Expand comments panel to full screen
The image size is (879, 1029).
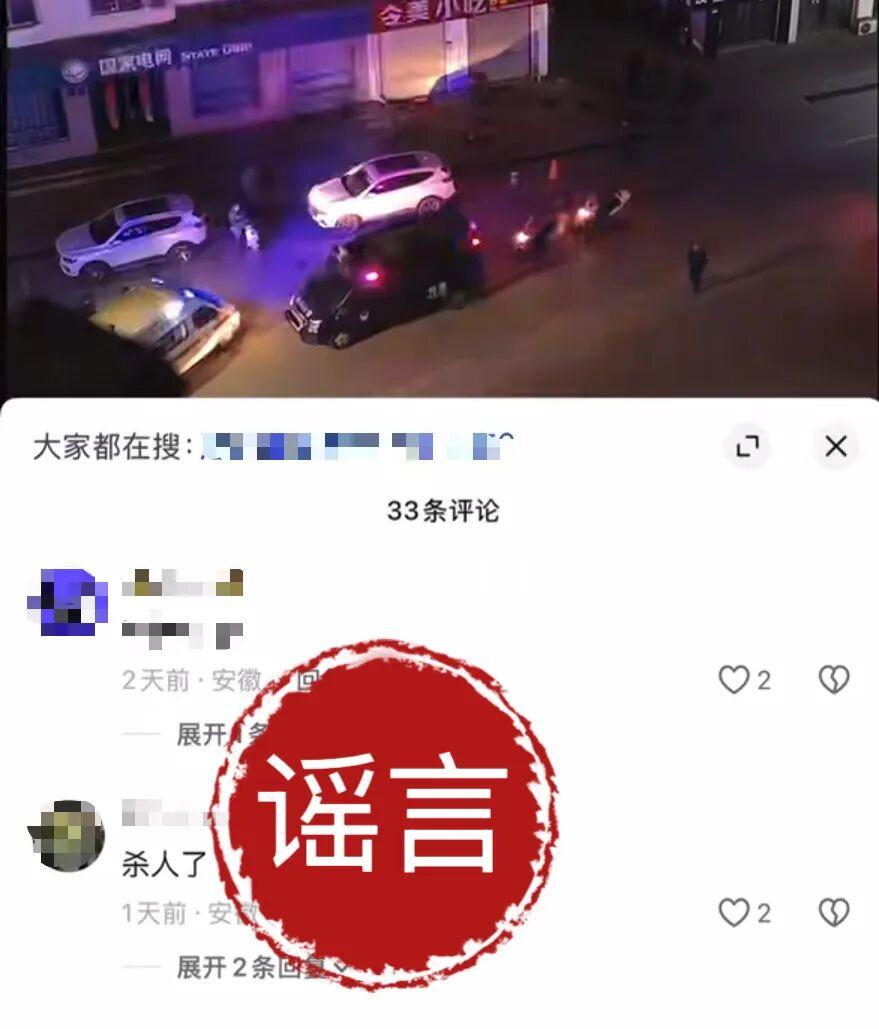point(748,446)
